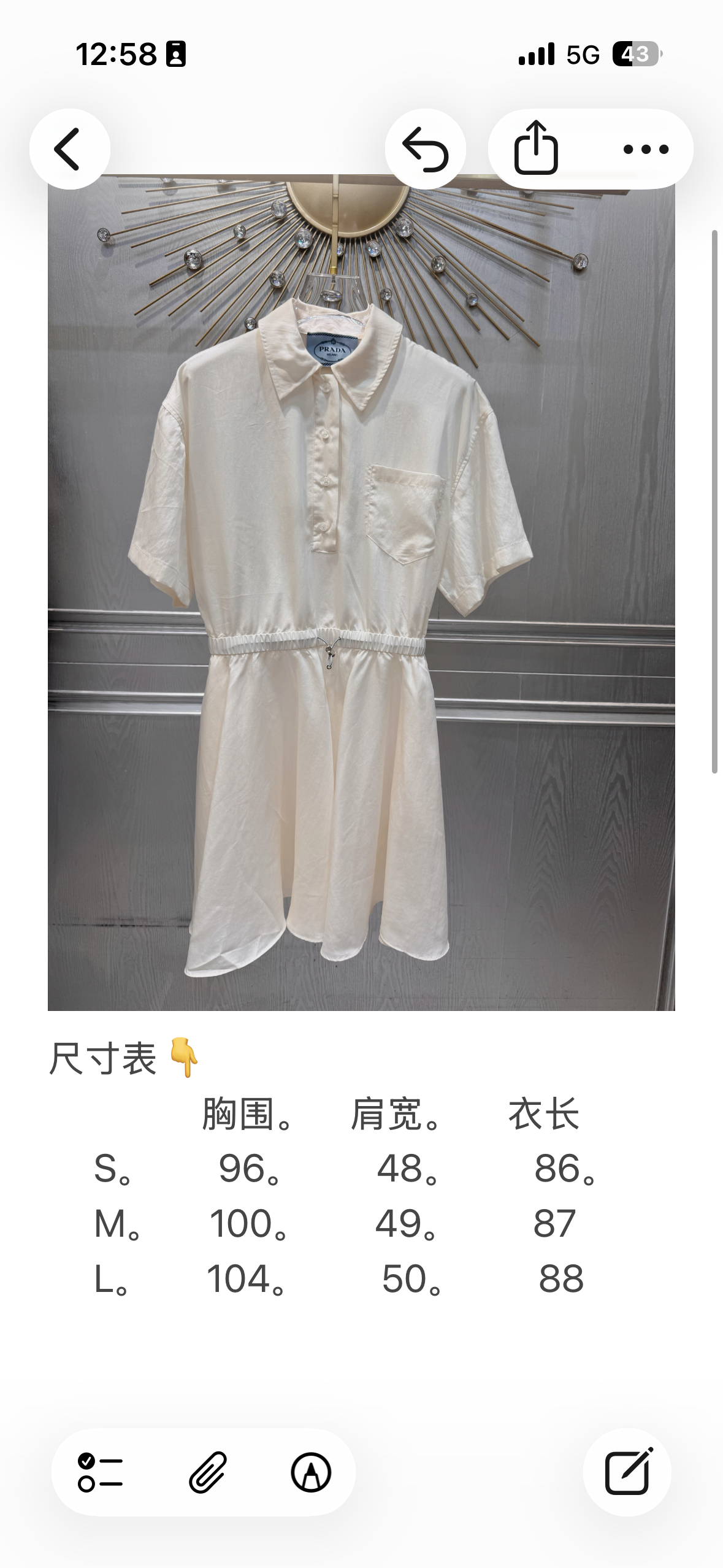Image resolution: width=723 pixels, height=1568 pixels.
Task: Compose a new note
Action: [627, 1472]
